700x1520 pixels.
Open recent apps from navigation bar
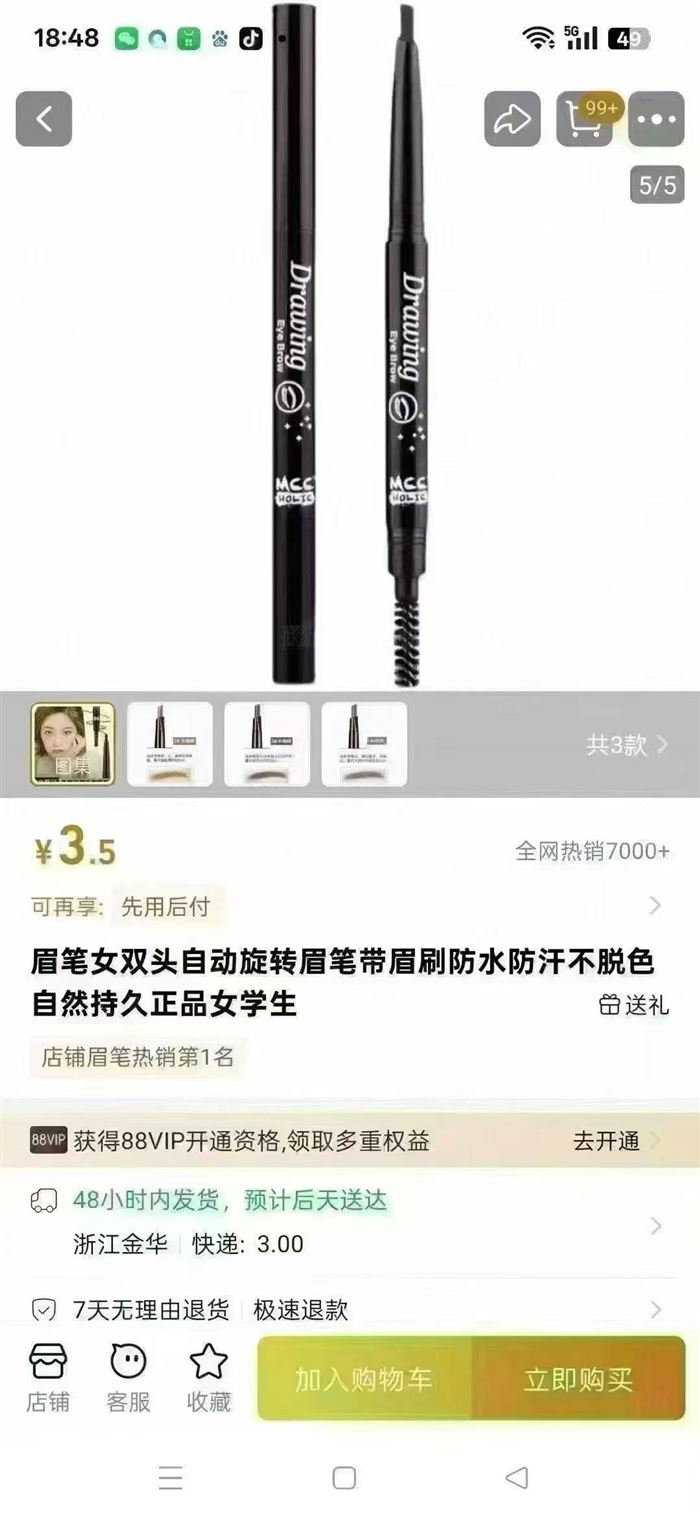point(171,1478)
